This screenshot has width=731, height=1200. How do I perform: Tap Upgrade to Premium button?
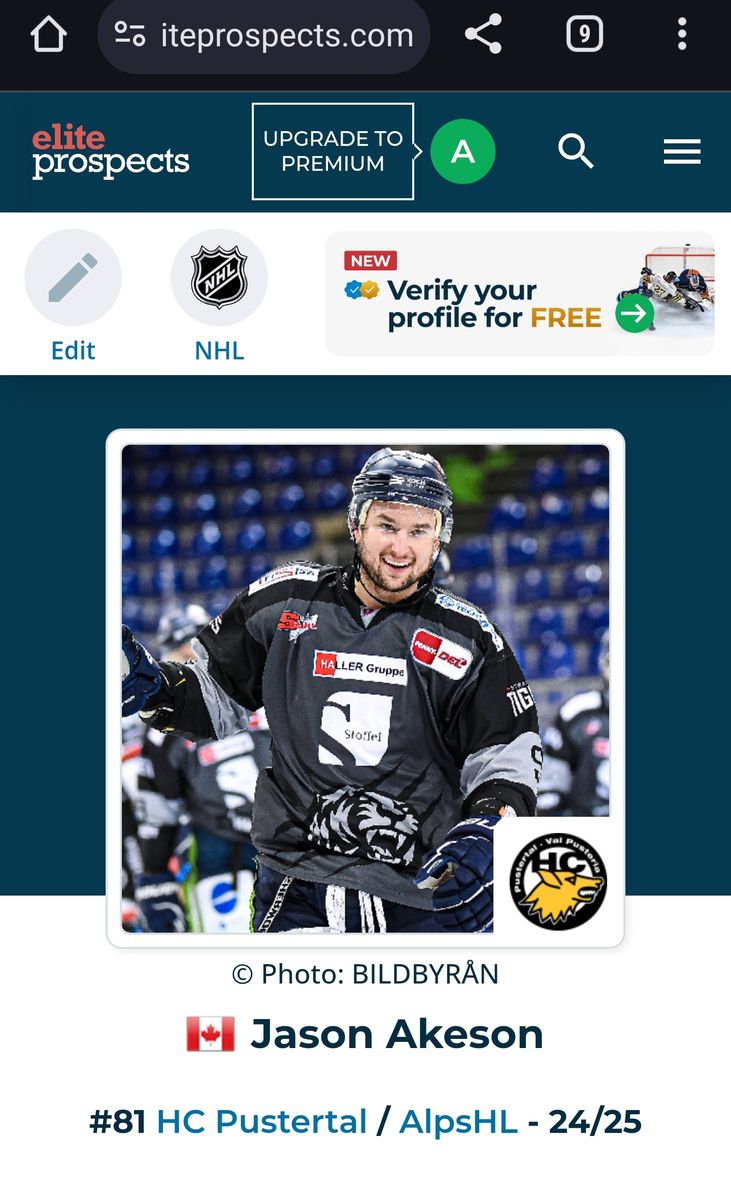point(332,152)
